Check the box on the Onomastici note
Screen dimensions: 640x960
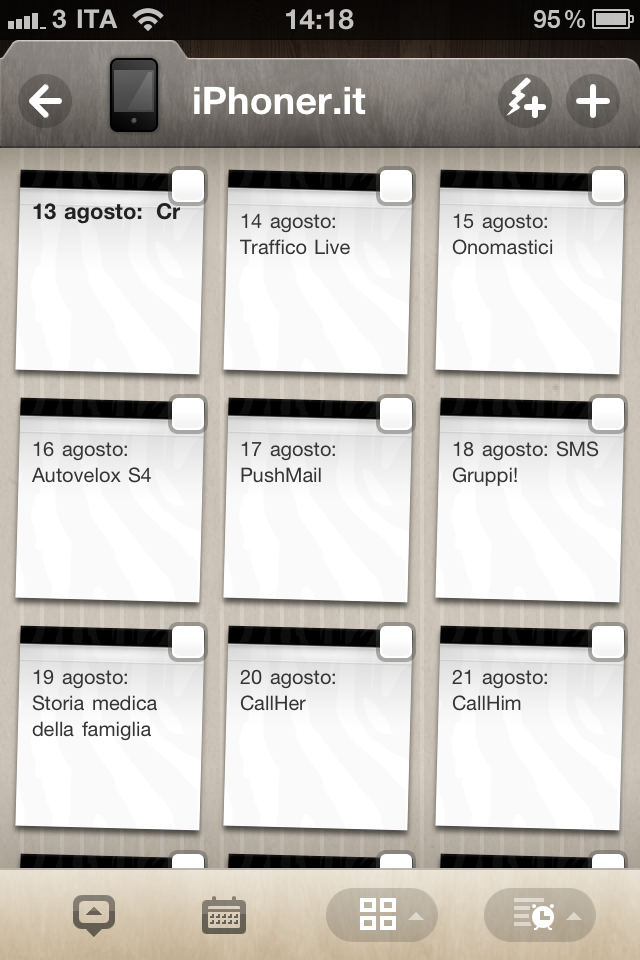click(608, 187)
